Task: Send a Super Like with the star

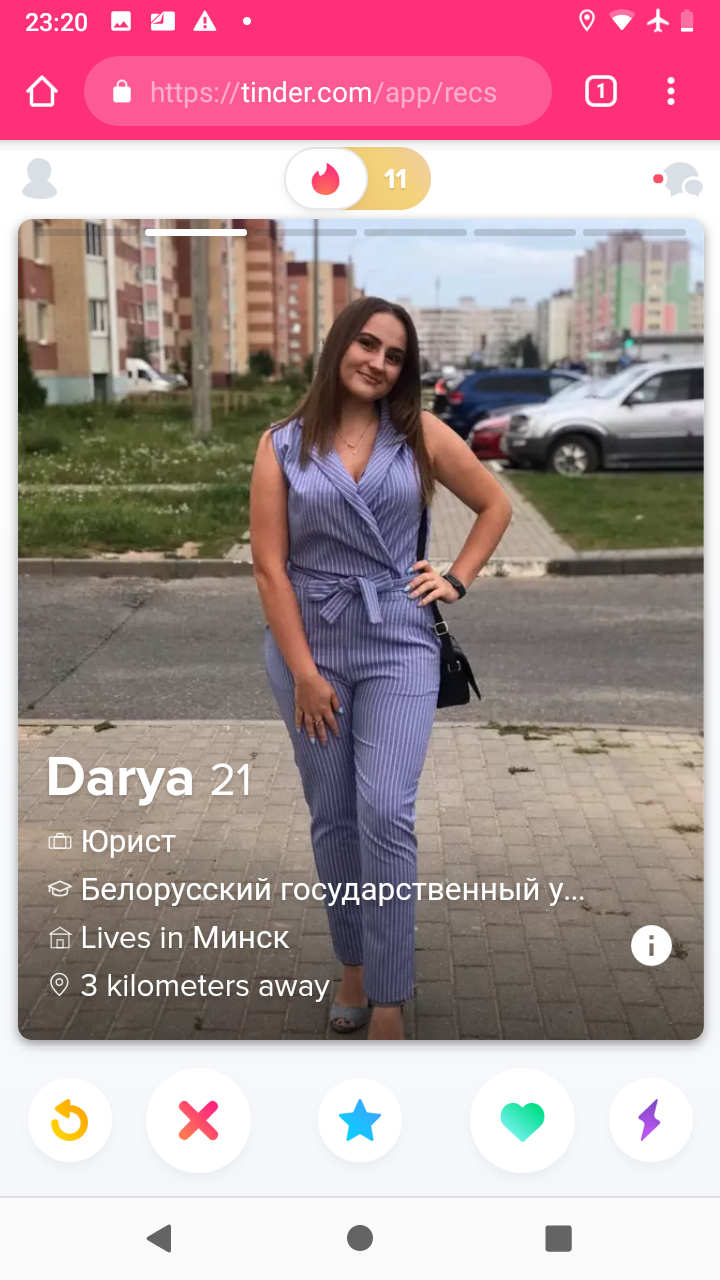Action: 360,1120
